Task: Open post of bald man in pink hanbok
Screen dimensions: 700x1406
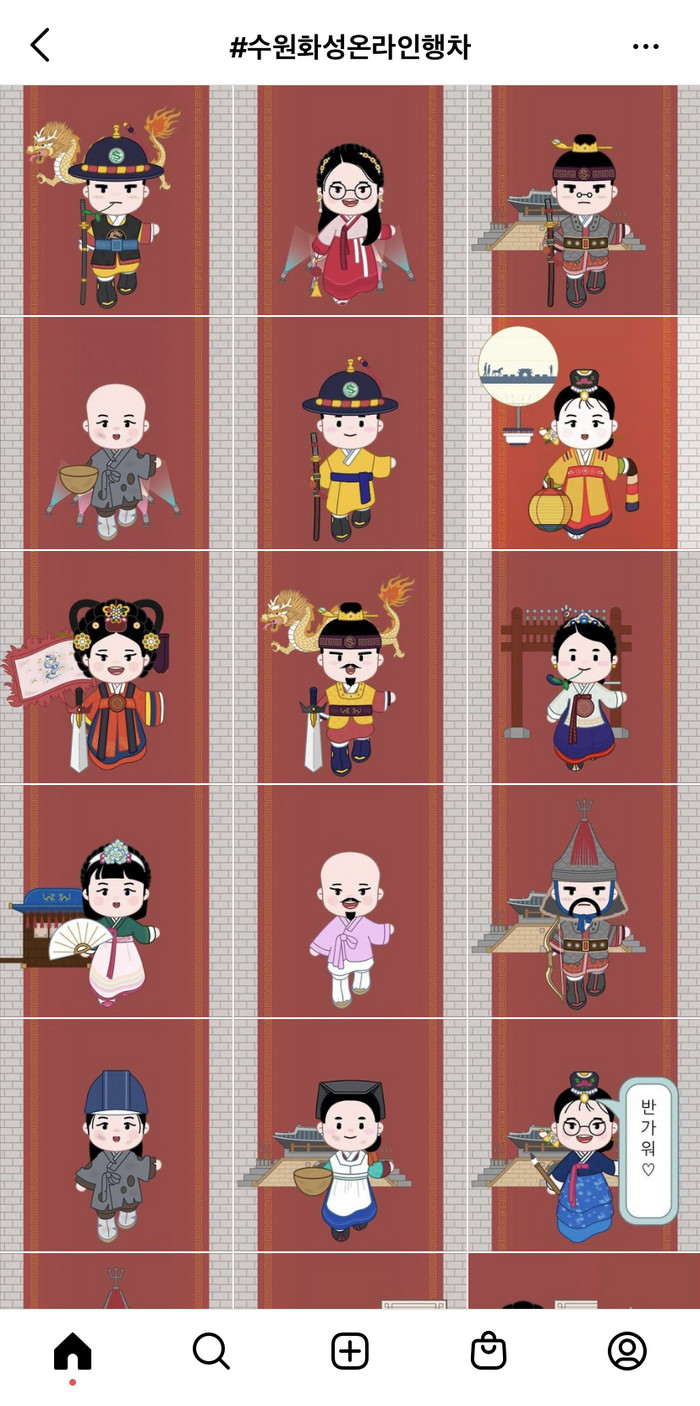Action: [350, 901]
